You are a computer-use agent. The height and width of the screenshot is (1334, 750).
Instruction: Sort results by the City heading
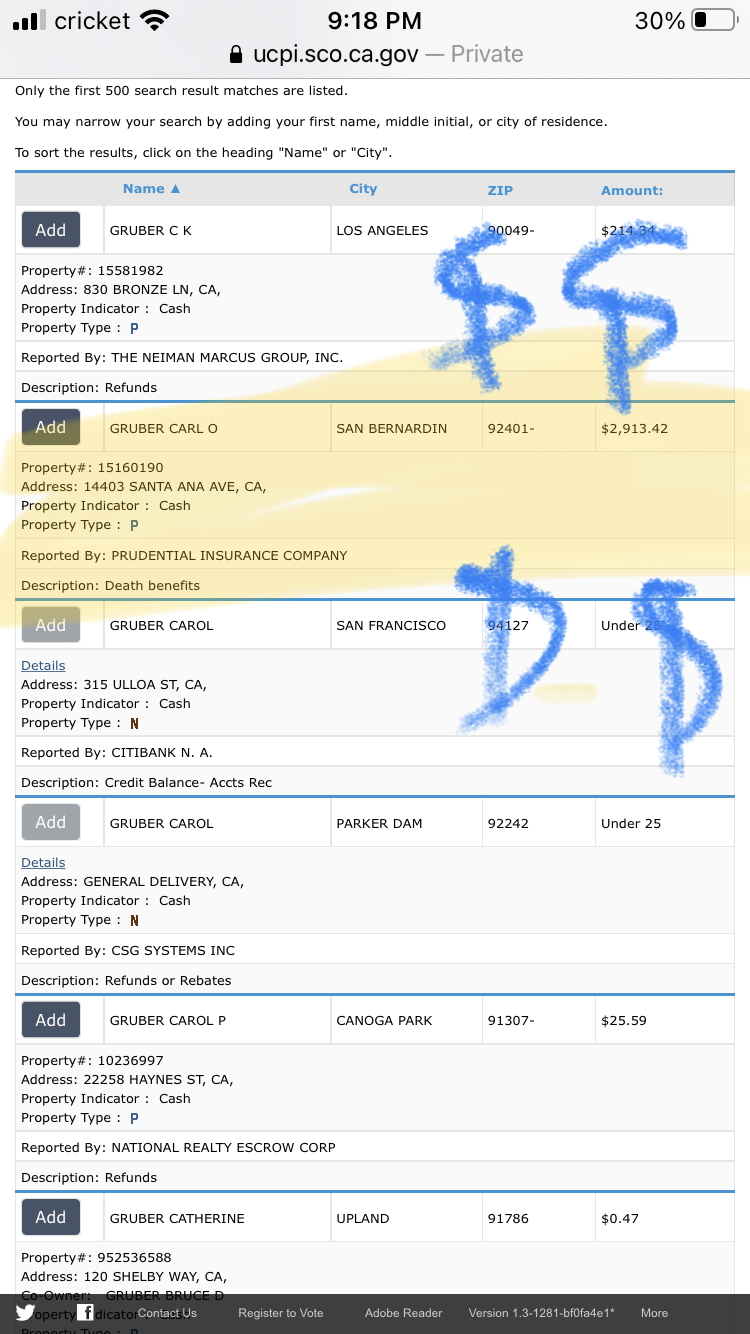[x=363, y=189]
